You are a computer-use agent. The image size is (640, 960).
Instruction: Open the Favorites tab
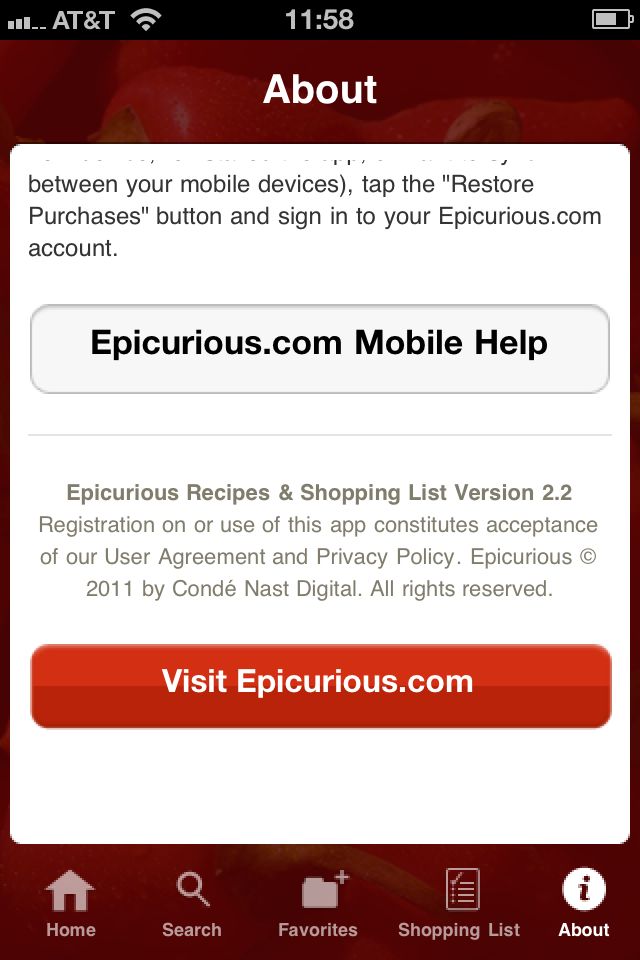(318, 904)
